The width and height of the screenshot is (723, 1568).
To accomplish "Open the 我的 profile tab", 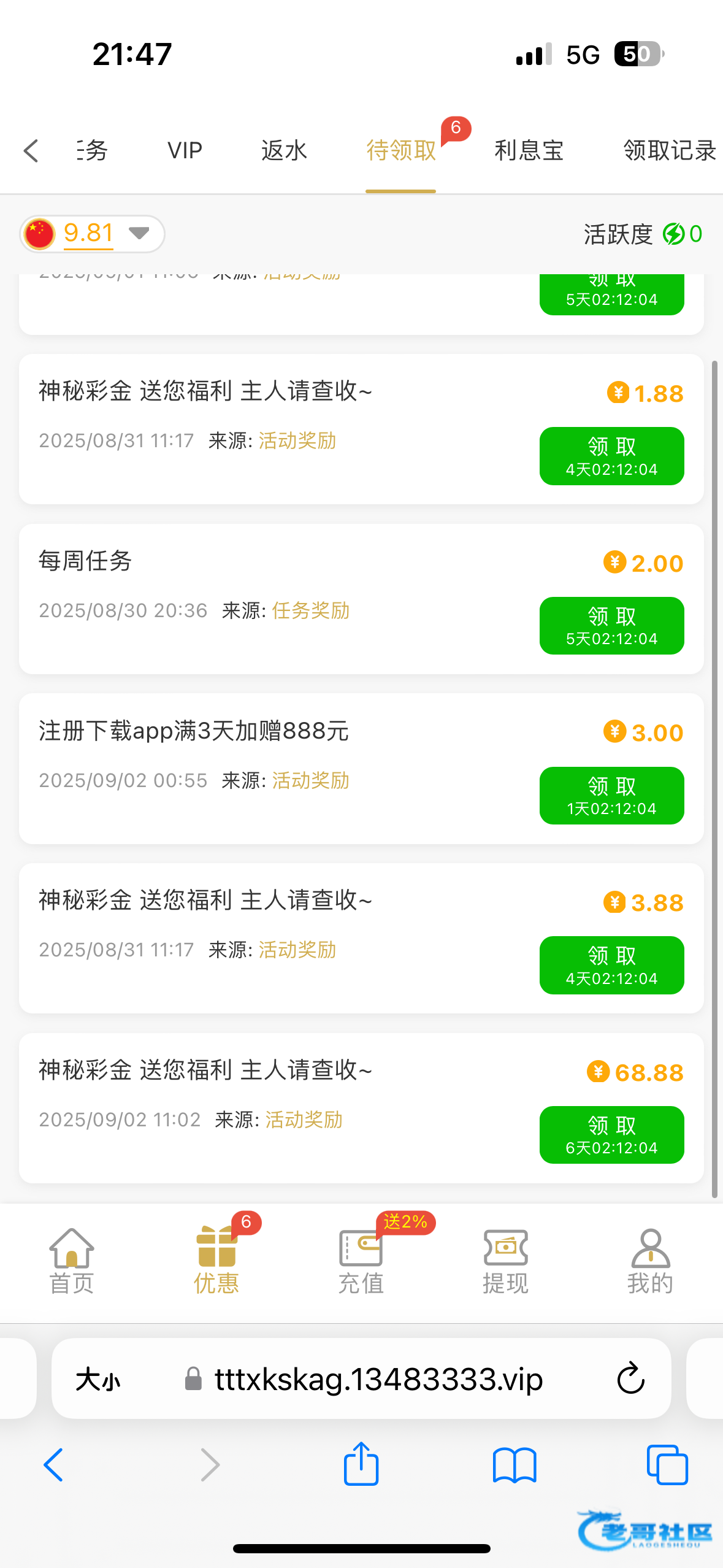I will (x=650, y=1261).
